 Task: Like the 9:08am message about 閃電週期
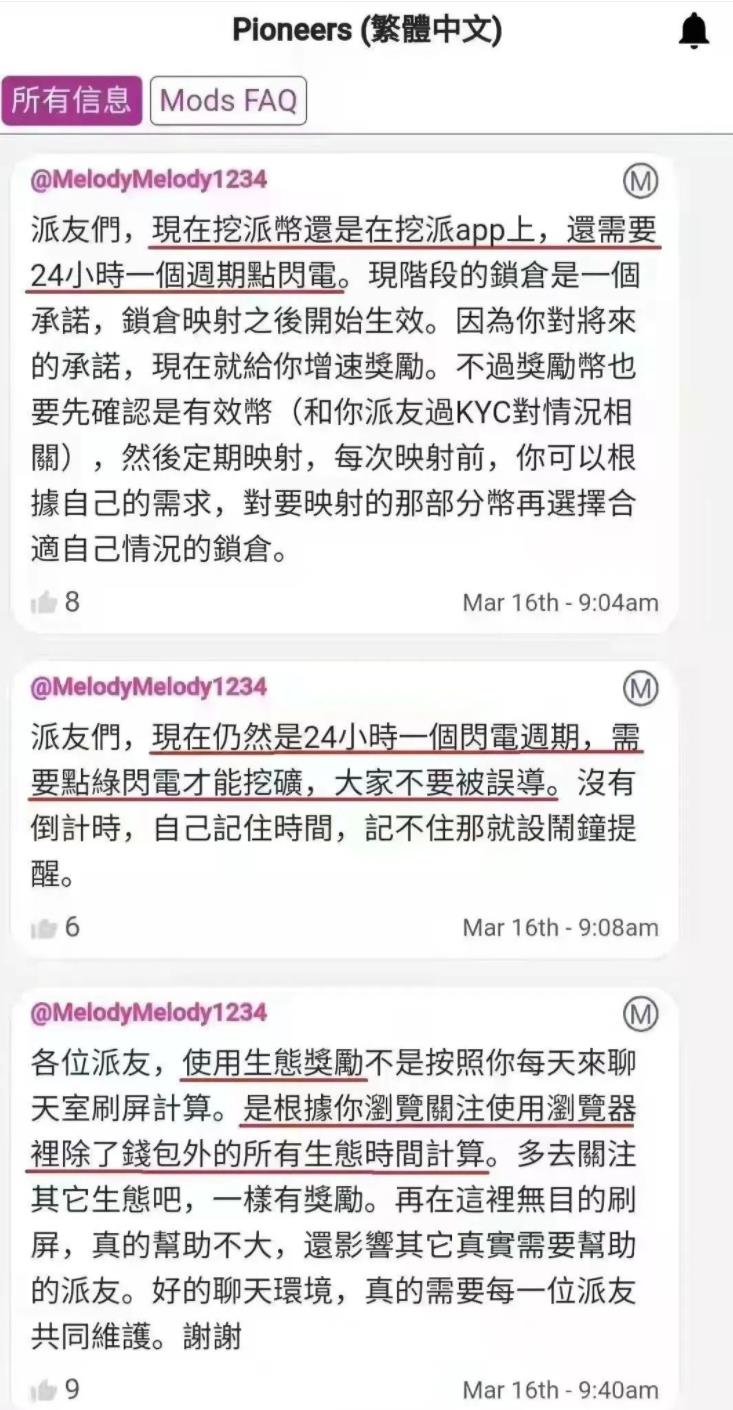44,927
